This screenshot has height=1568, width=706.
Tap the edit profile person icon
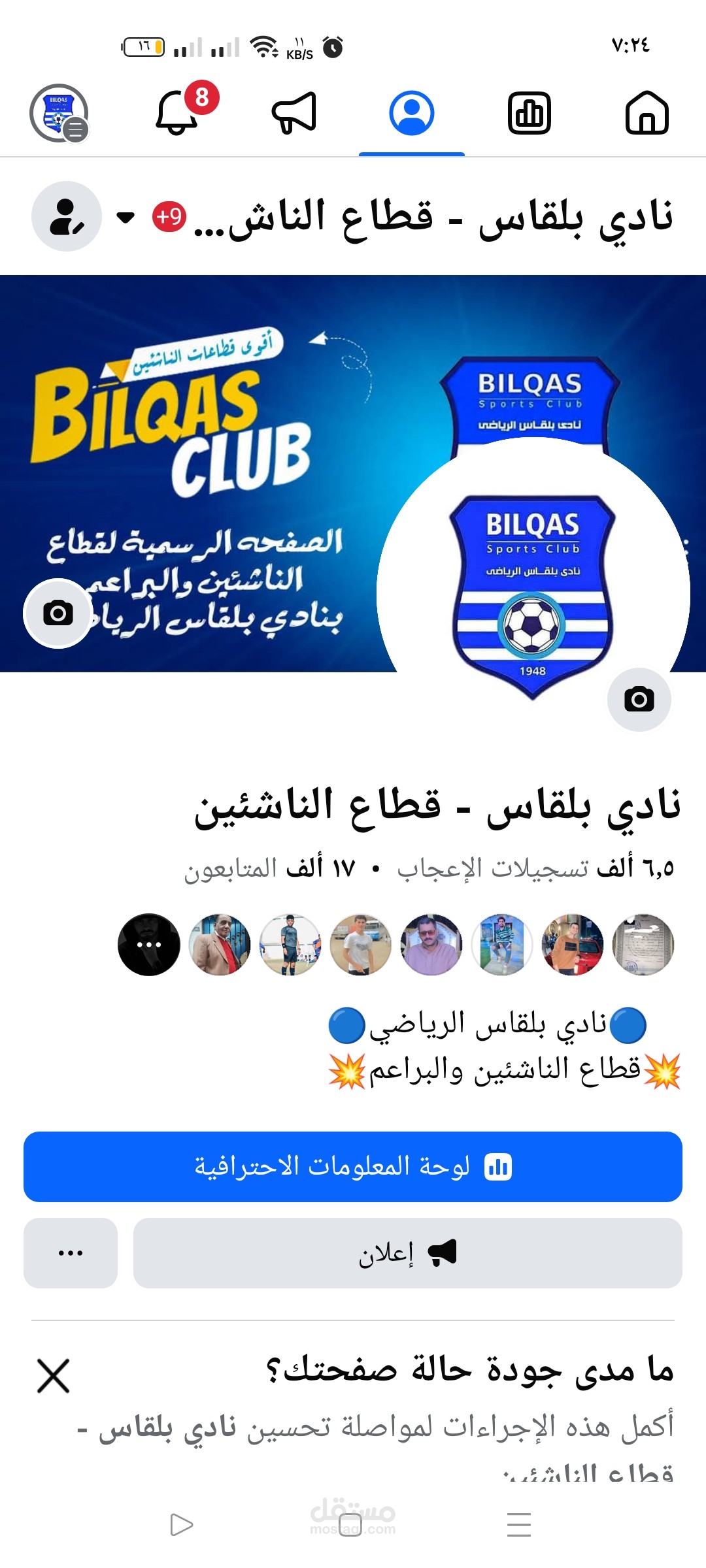[67, 216]
